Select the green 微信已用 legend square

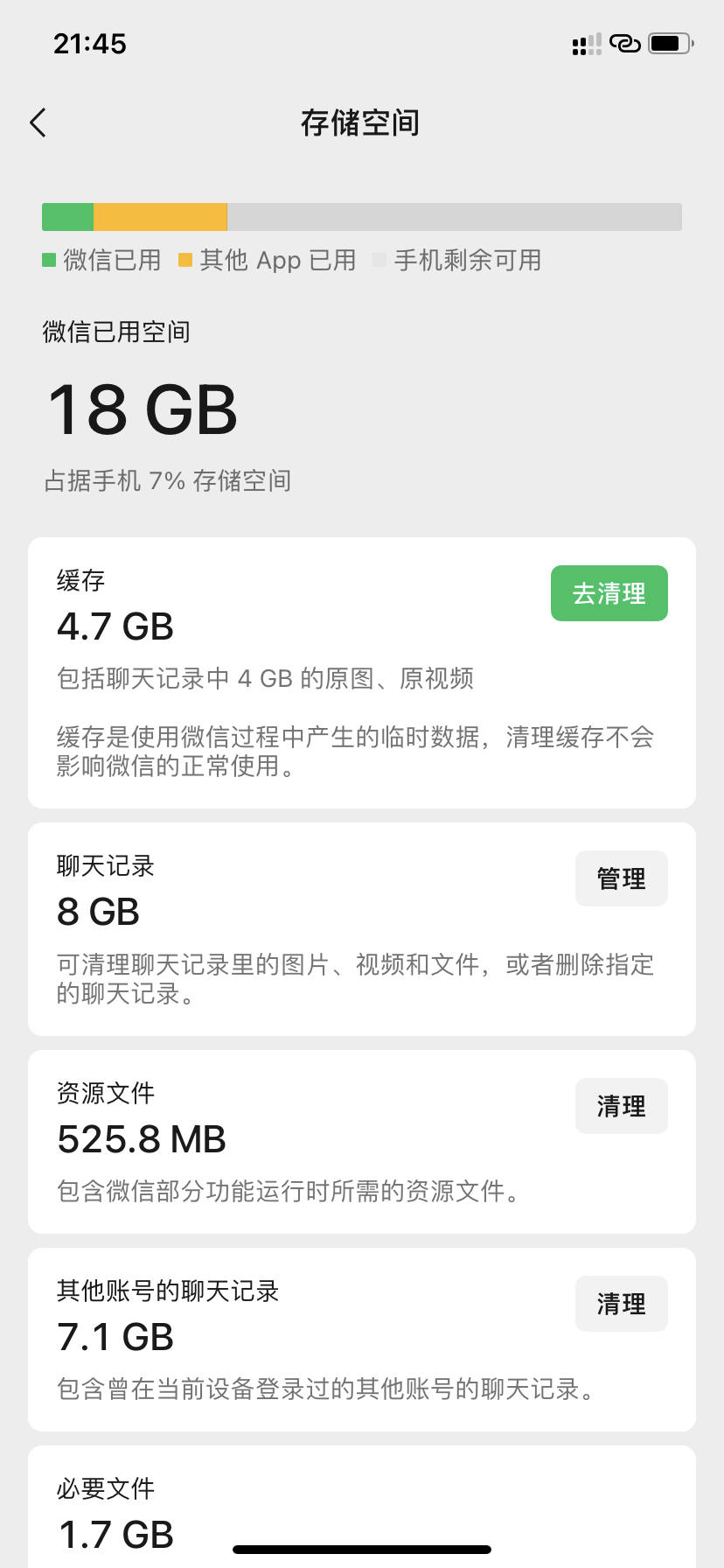coord(48,260)
